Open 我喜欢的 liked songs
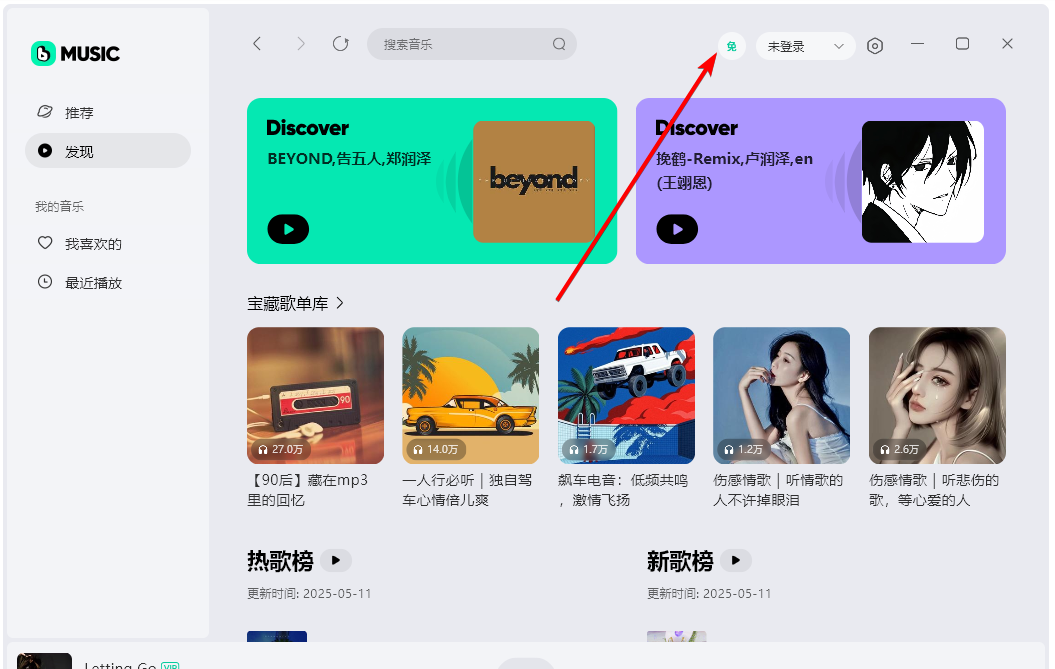Image resolution: width=1055 pixels, height=669 pixels. click(93, 243)
